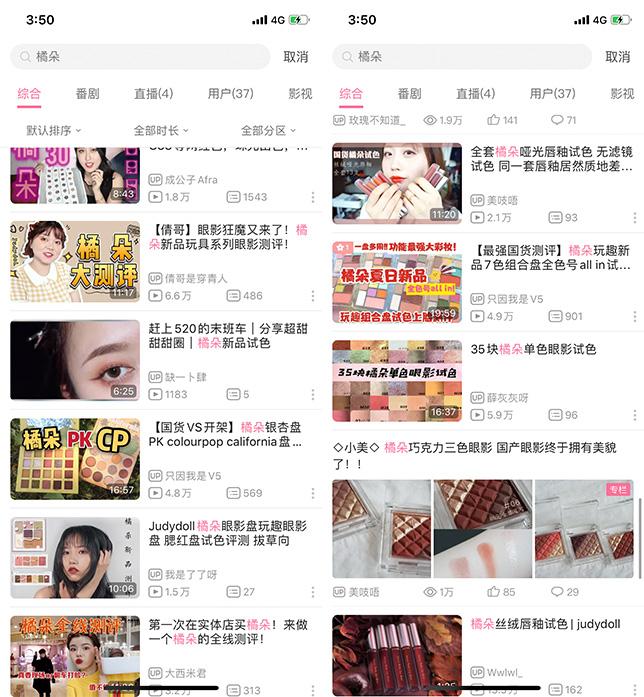Viewport: 644px width, 697px height.
Task: Open the 最强国货测评 橘朵玩趣新品 video
Action: 551,257
